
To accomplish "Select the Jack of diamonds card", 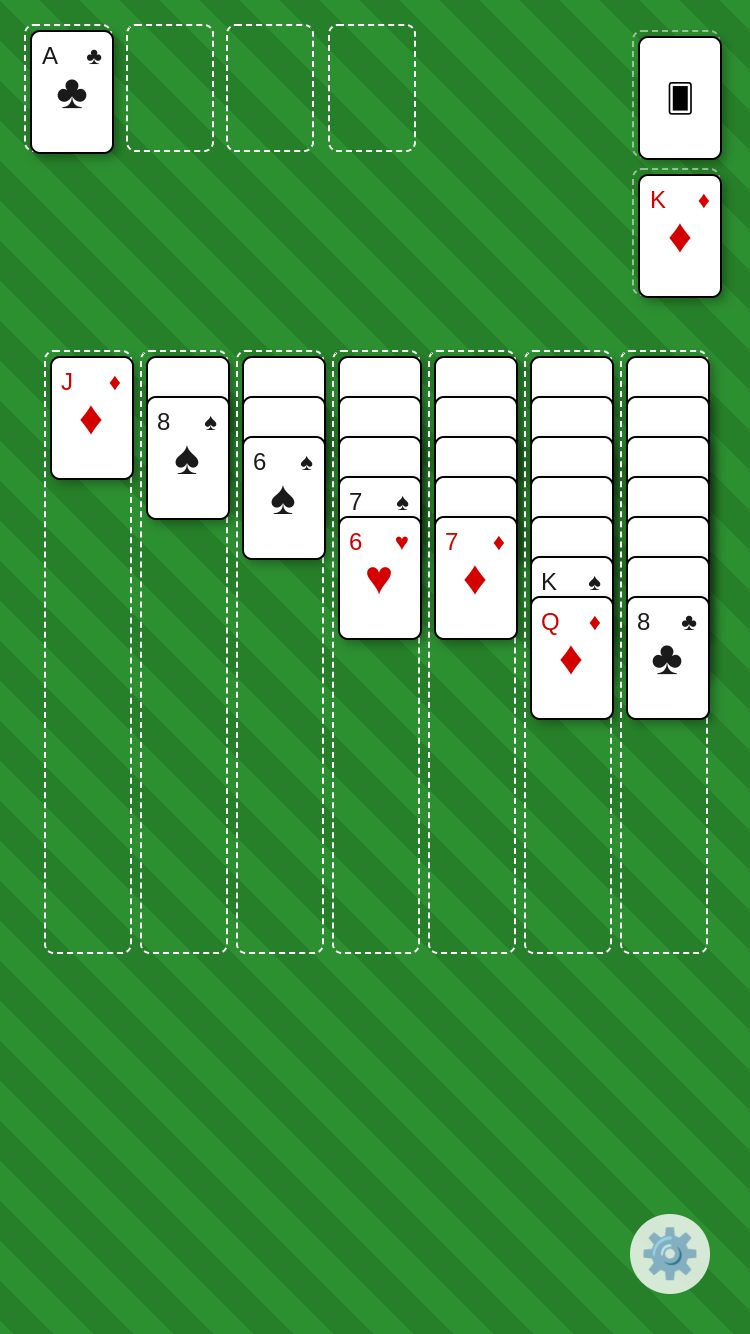I will [x=92, y=418].
